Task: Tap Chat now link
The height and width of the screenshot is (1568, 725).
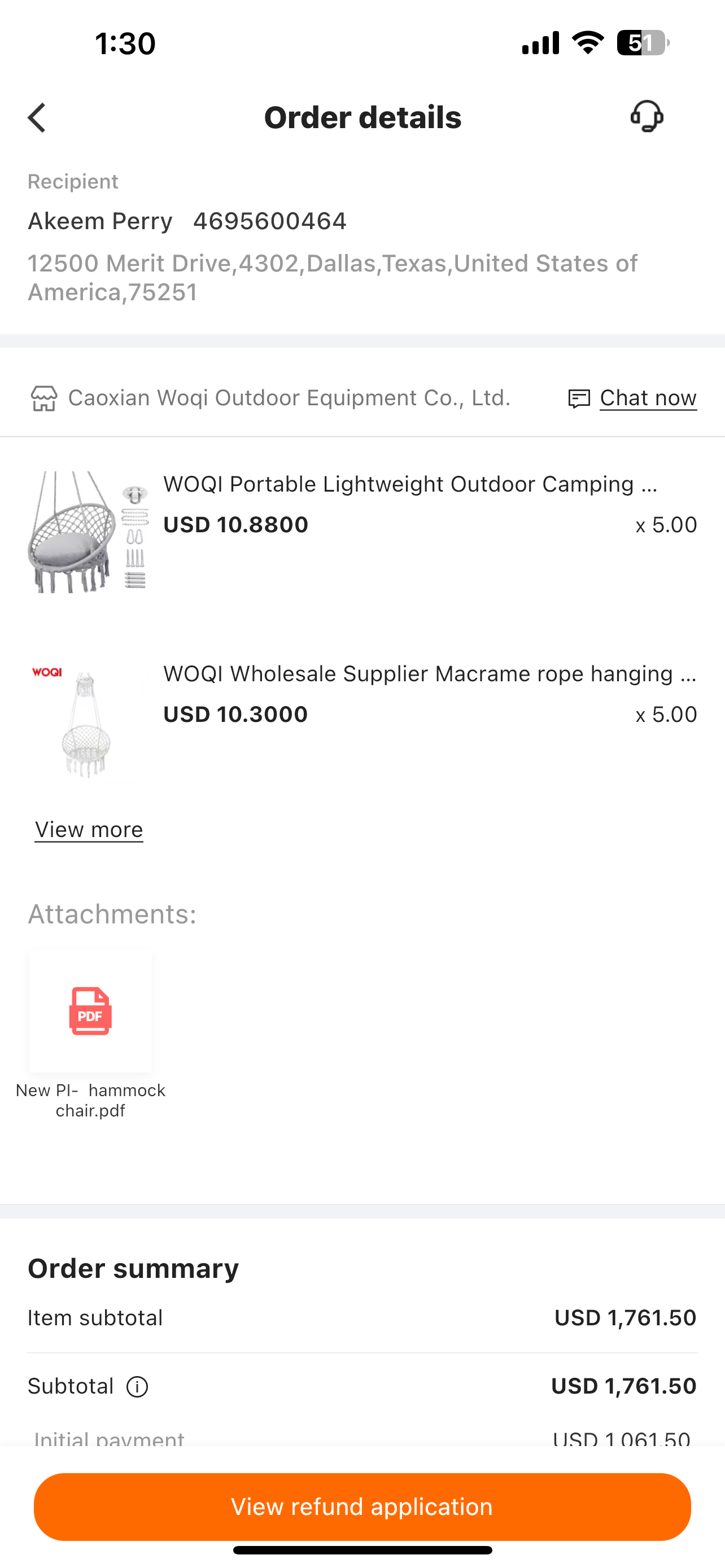Action: tap(647, 398)
